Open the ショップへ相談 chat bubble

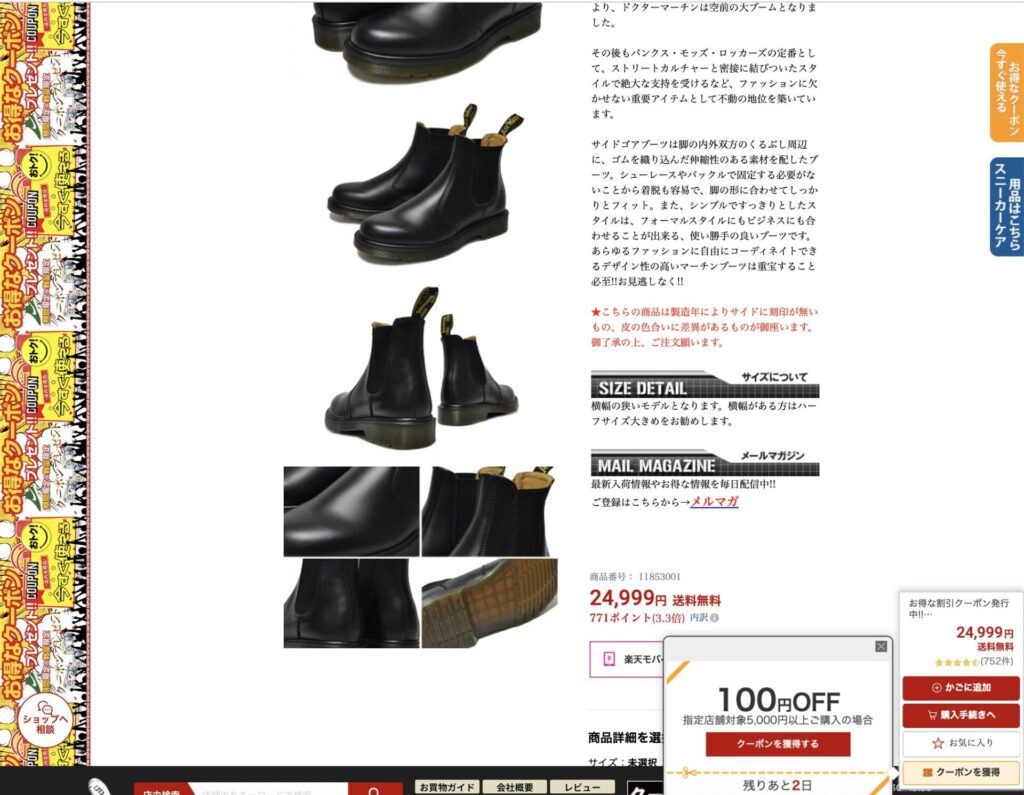coord(43,724)
